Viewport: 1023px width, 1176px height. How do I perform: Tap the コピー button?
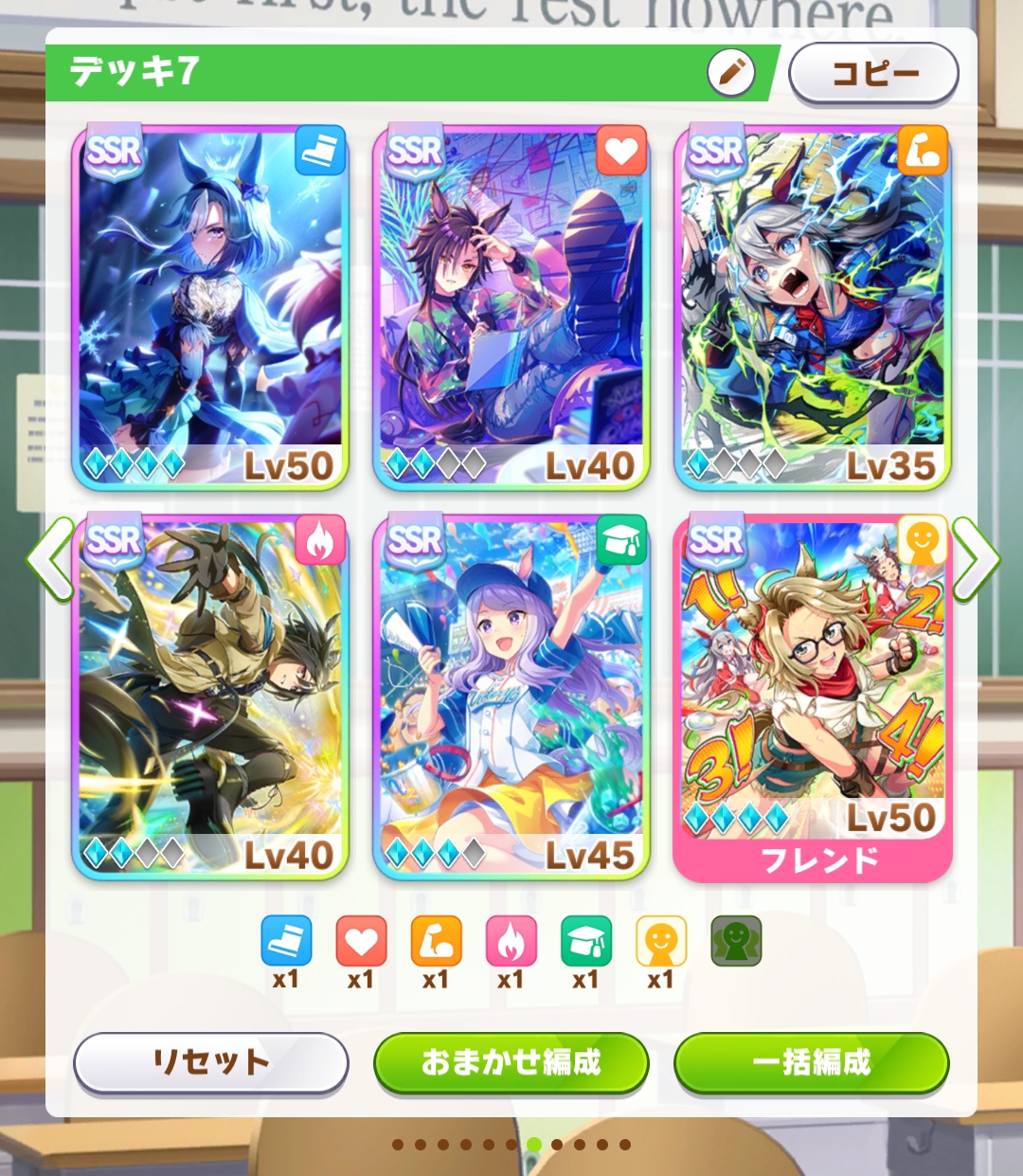coord(873,73)
